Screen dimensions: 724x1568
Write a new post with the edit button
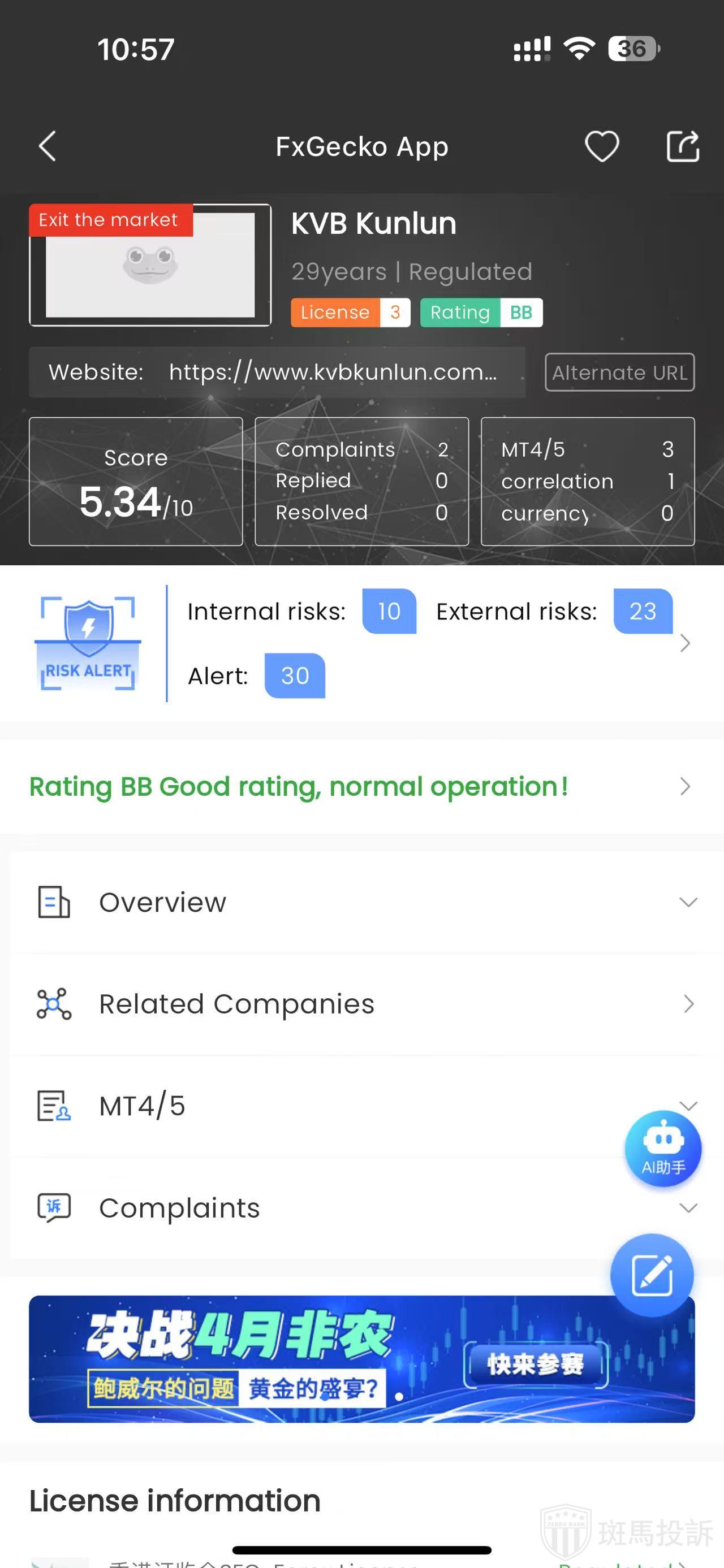click(652, 1275)
